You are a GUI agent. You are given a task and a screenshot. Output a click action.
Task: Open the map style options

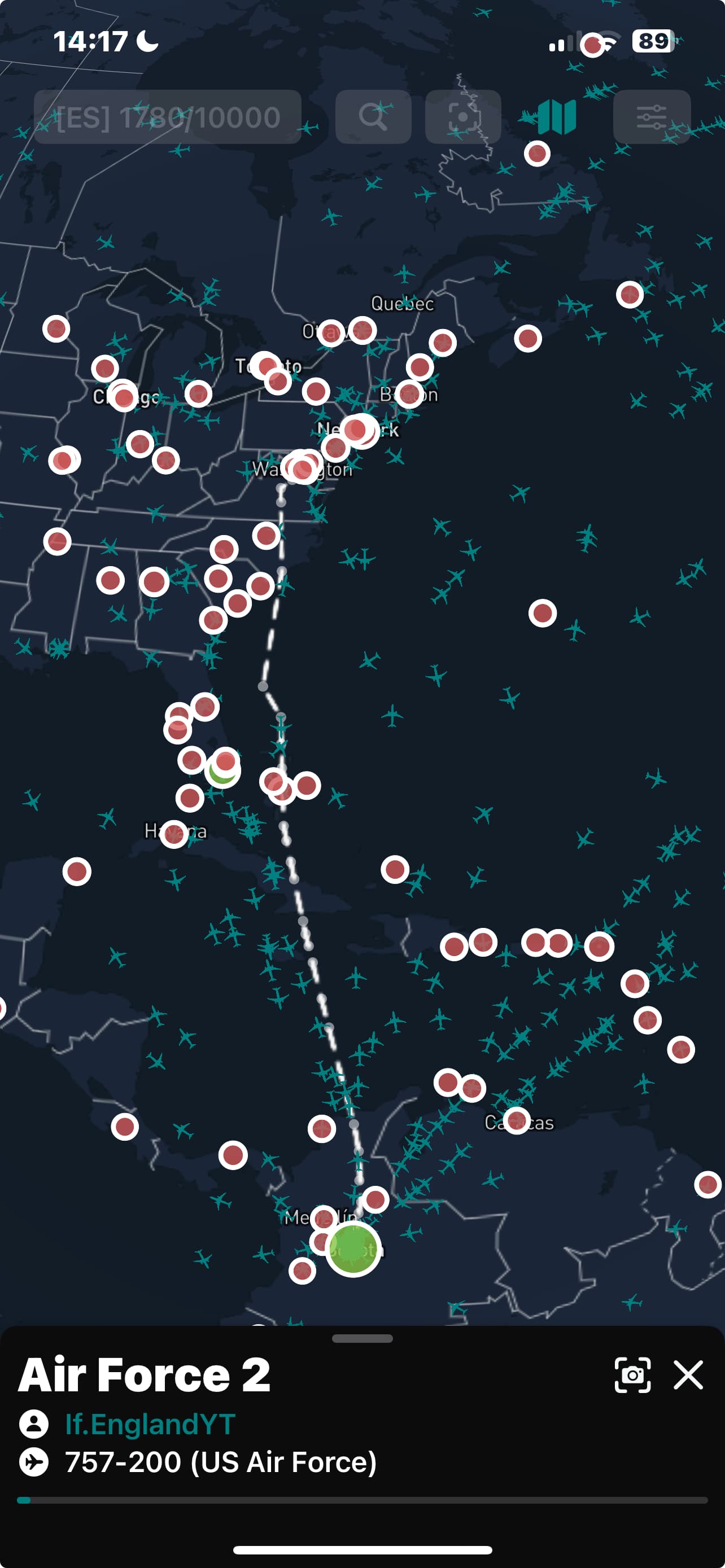point(557,117)
